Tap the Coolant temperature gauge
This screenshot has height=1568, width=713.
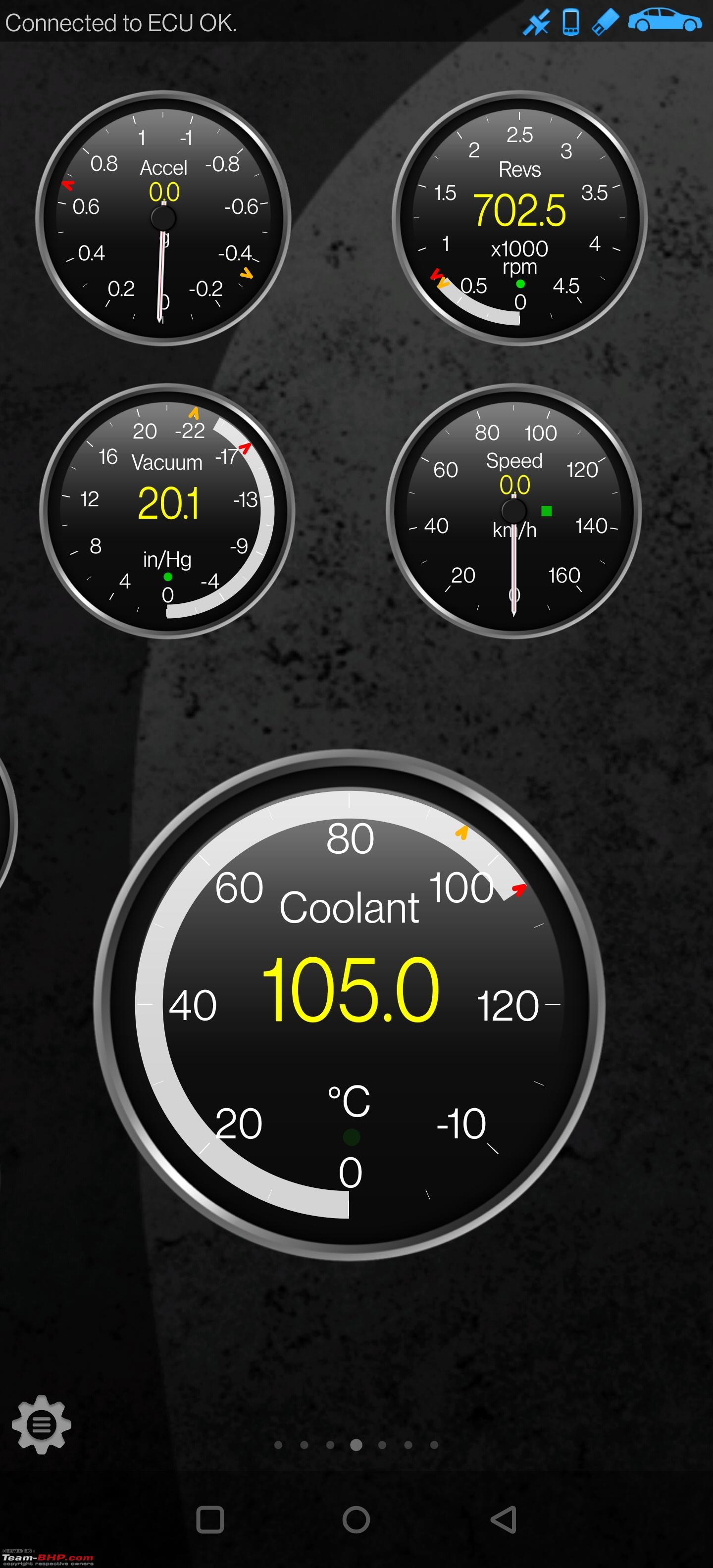[x=349, y=1004]
